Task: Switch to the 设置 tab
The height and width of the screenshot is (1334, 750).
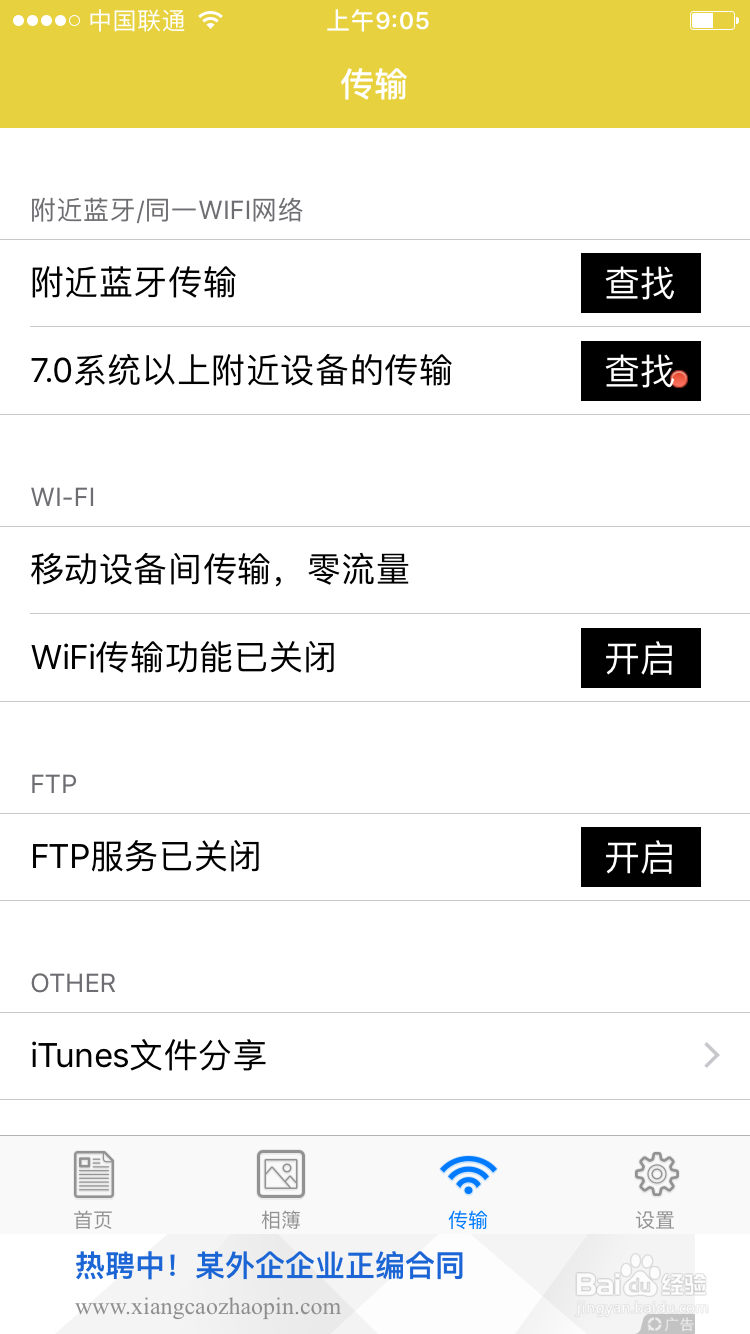Action: (x=656, y=1190)
